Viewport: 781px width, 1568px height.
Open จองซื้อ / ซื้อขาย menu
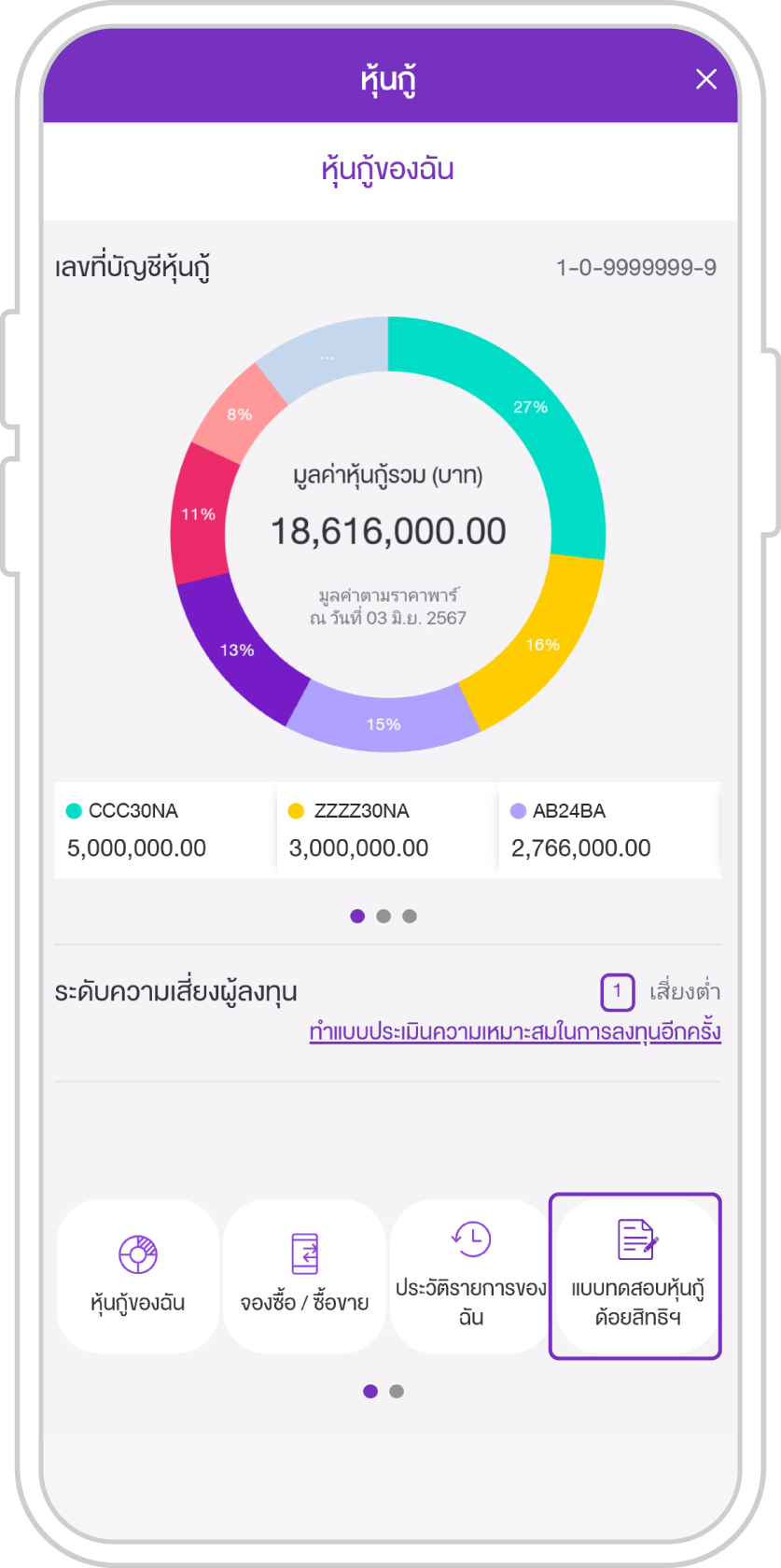[304, 1275]
